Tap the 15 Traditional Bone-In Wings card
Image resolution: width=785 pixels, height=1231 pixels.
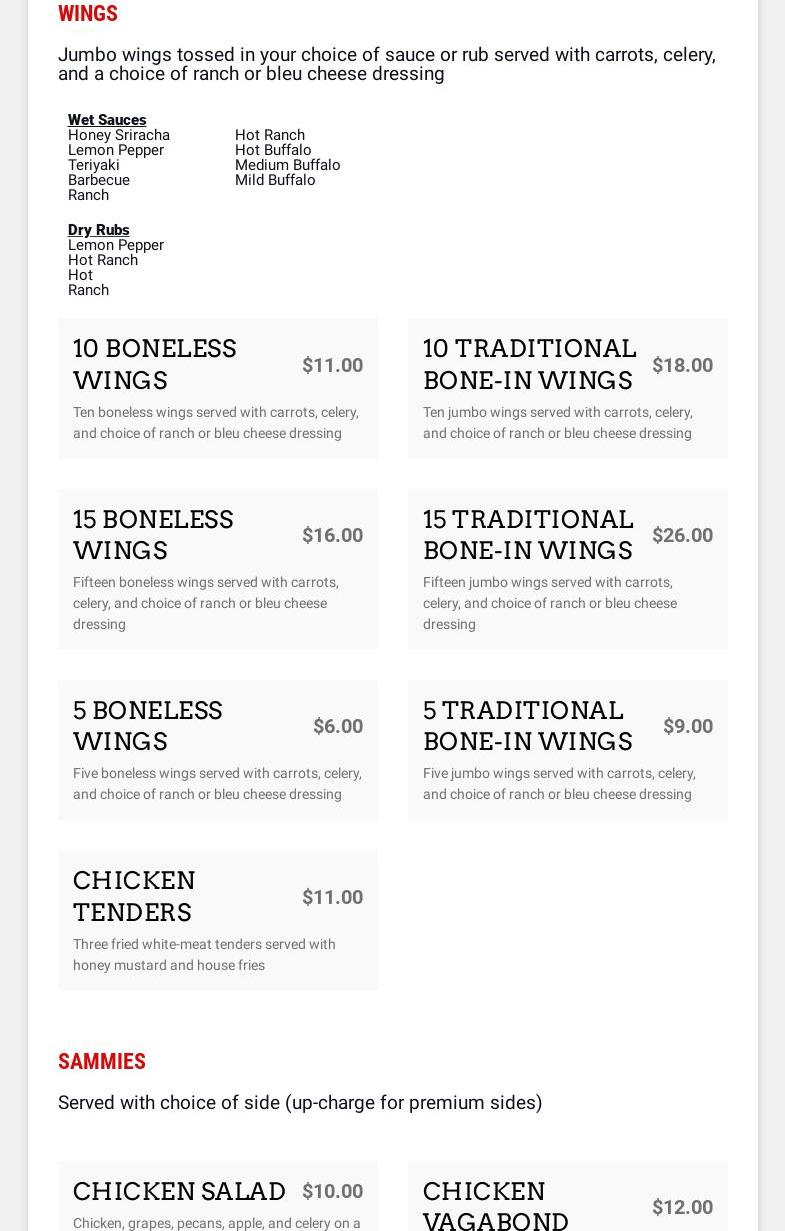(x=567, y=569)
